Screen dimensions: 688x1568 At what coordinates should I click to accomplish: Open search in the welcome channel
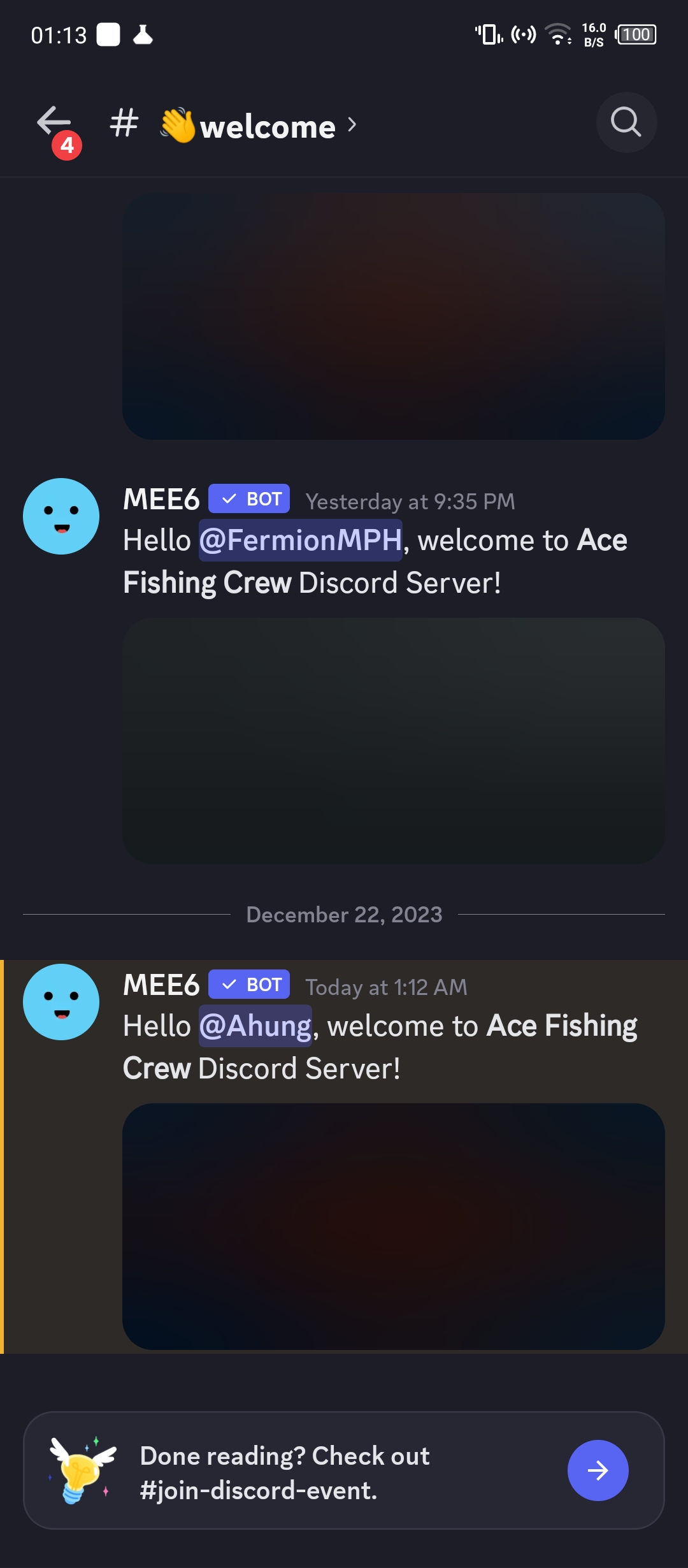click(626, 122)
